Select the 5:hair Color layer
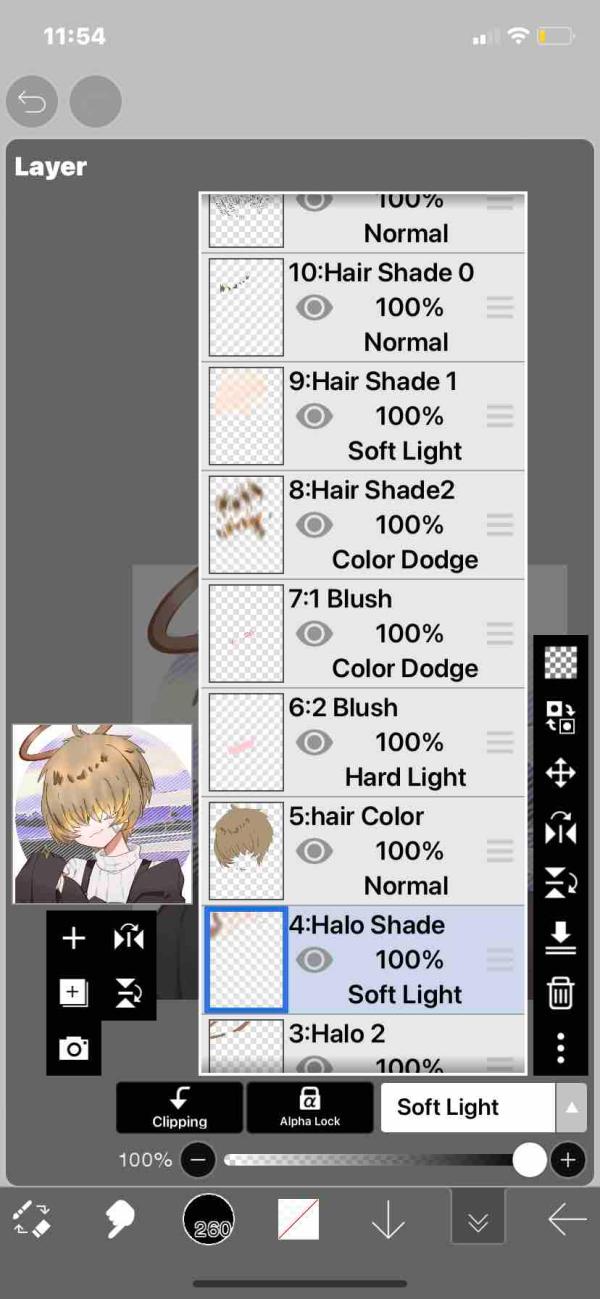Screen dimensions: 600x1299 [x=365, y=851]
